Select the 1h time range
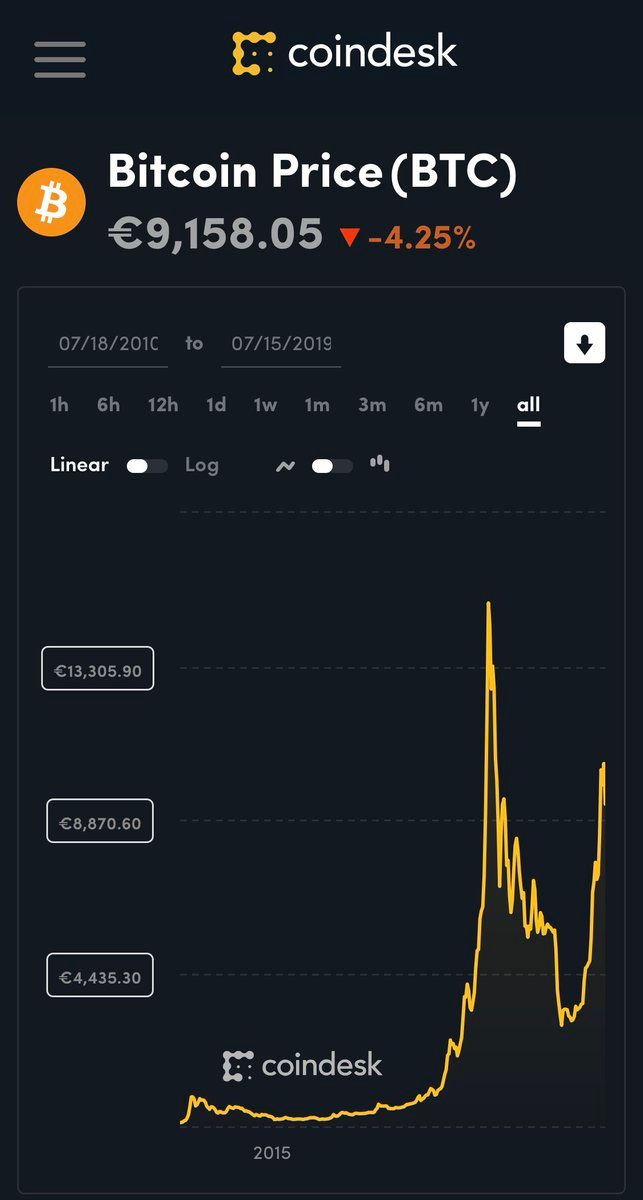The height and width of the screenshot is (1200, 643). pos(59,405)
